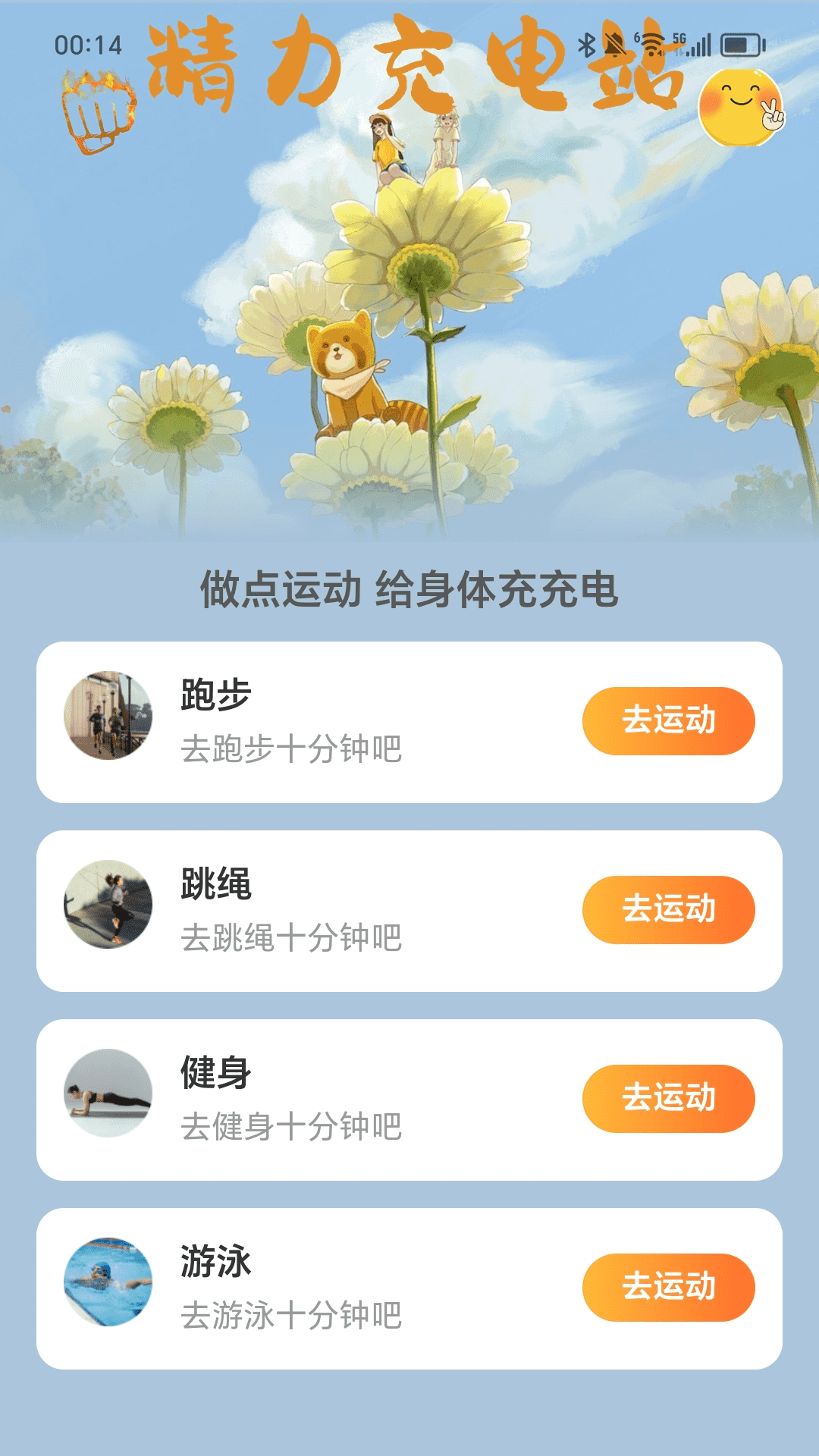Select 去运动 on the 健身 card
The width and height of the screenshot is (819, 1456).
coord(668,1098)
